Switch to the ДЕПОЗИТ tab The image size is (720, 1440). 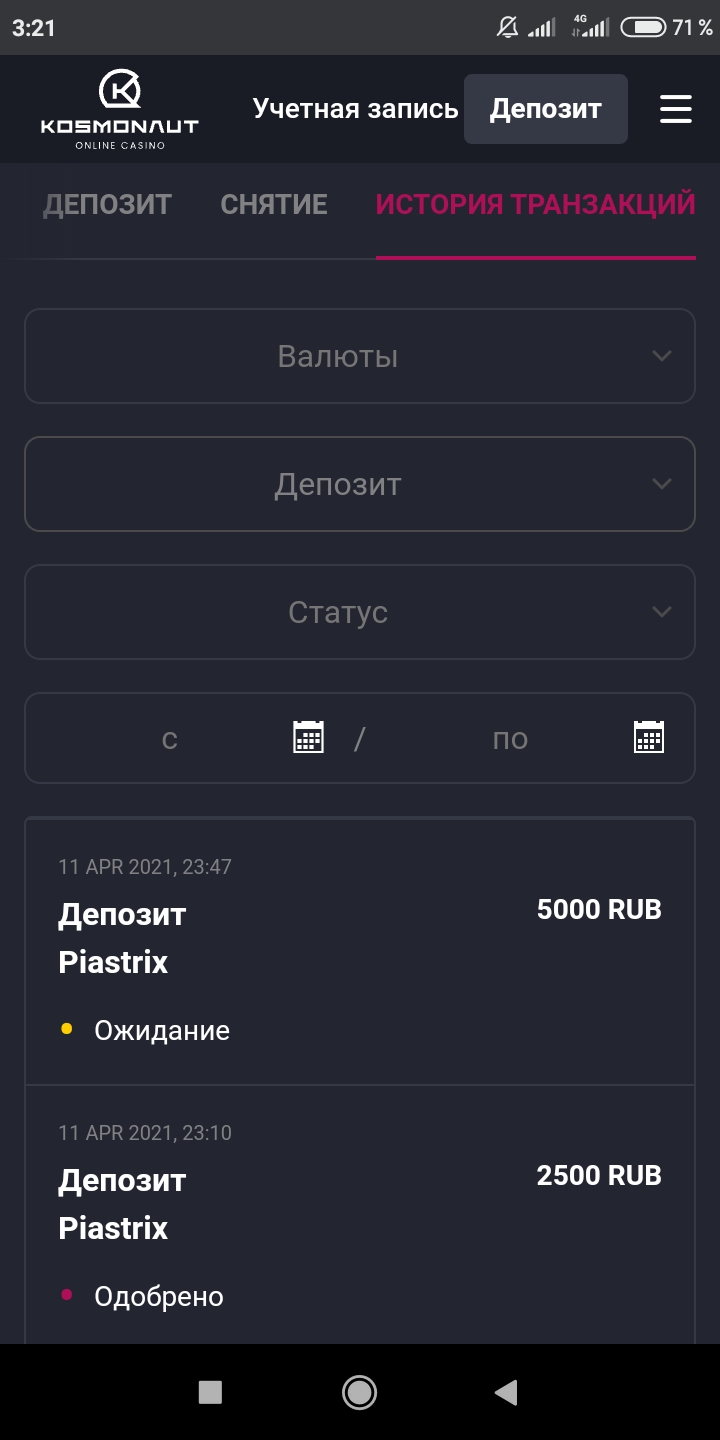[x=107, y=204]
